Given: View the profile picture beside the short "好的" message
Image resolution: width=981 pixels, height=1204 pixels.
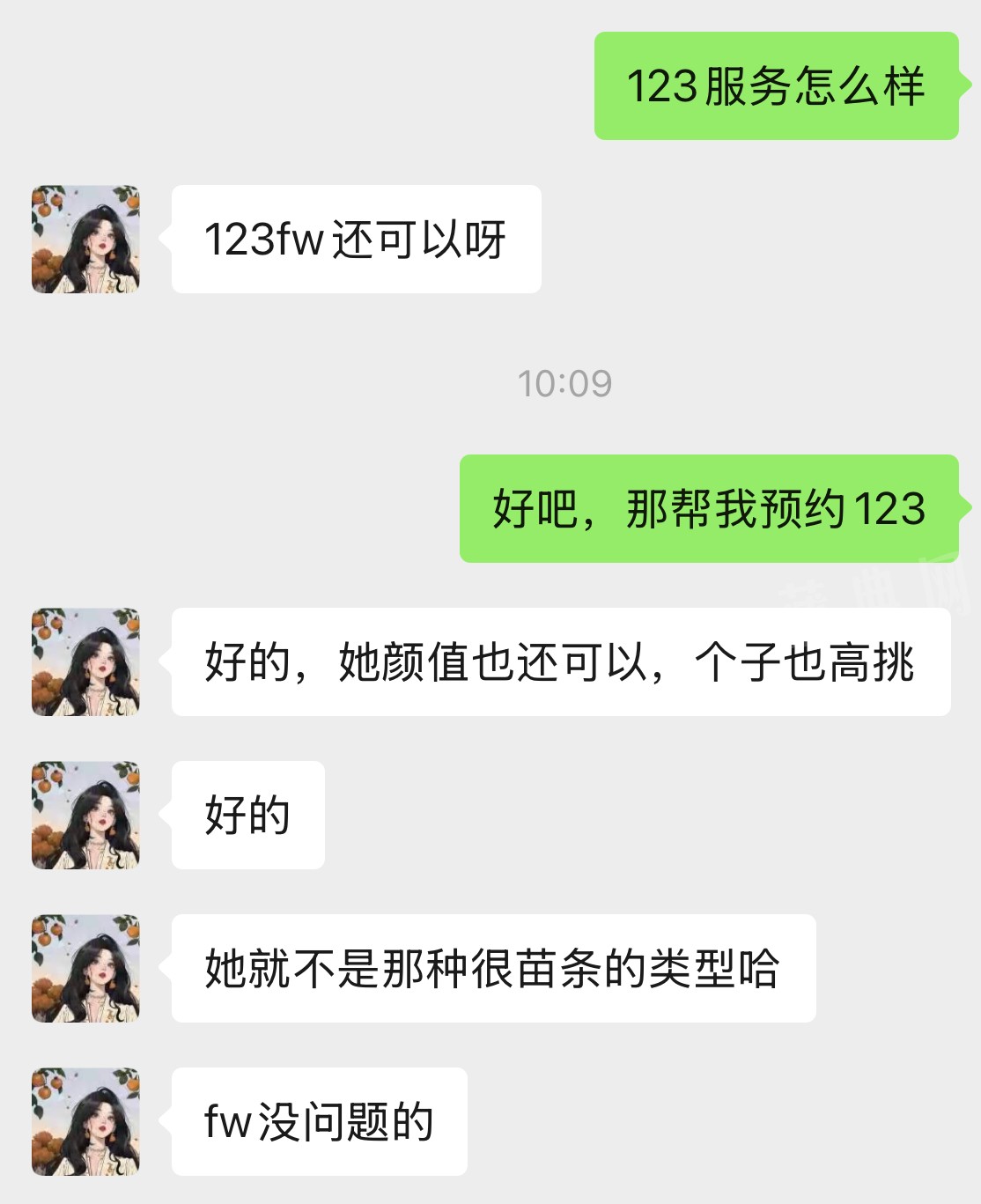Looking at the screenshot, I should point(85,815).
